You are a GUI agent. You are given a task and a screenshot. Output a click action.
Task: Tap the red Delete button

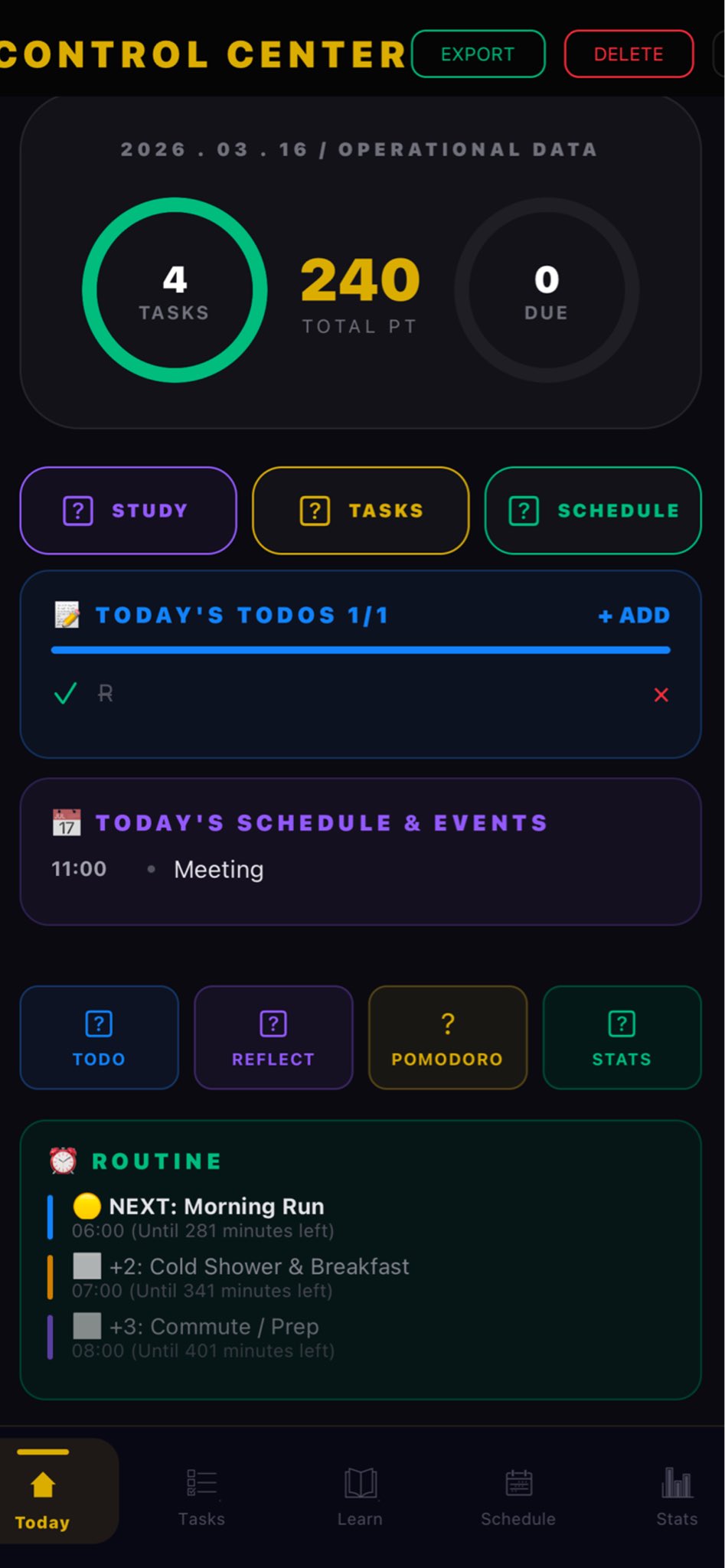click(629, 54)
